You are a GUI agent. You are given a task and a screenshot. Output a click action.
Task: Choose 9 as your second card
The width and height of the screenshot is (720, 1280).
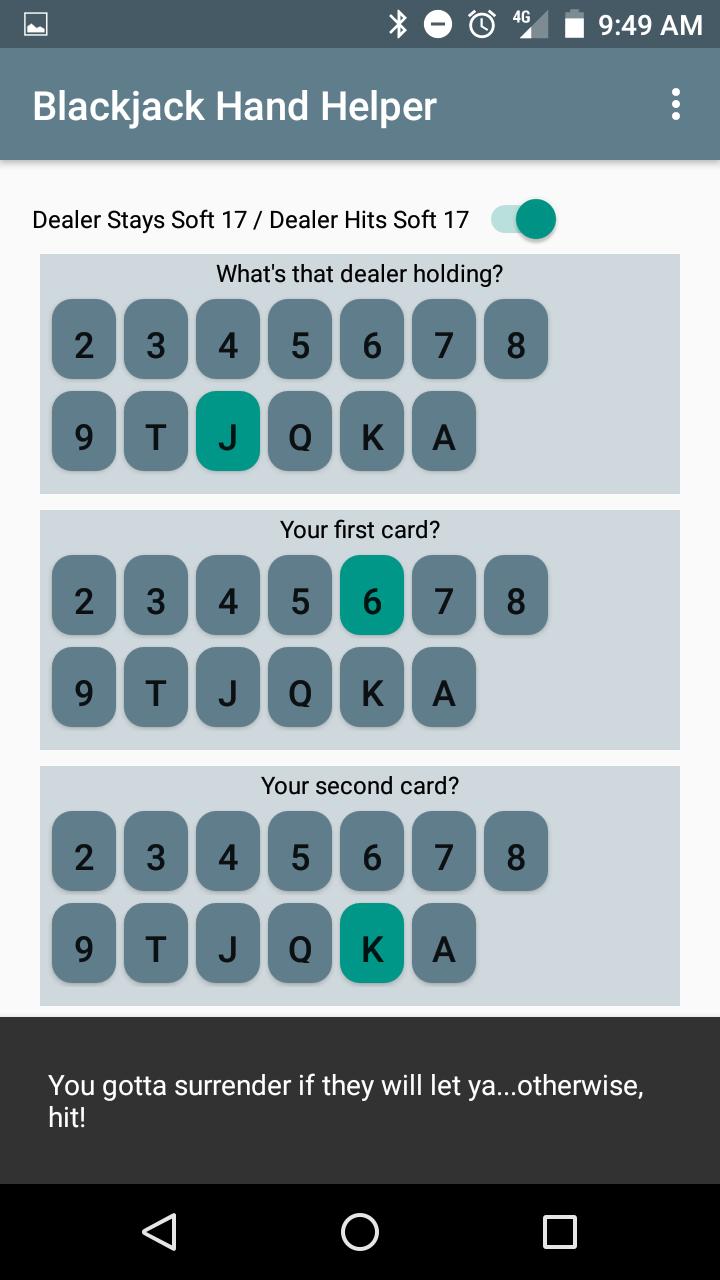(x=84, y=949)
